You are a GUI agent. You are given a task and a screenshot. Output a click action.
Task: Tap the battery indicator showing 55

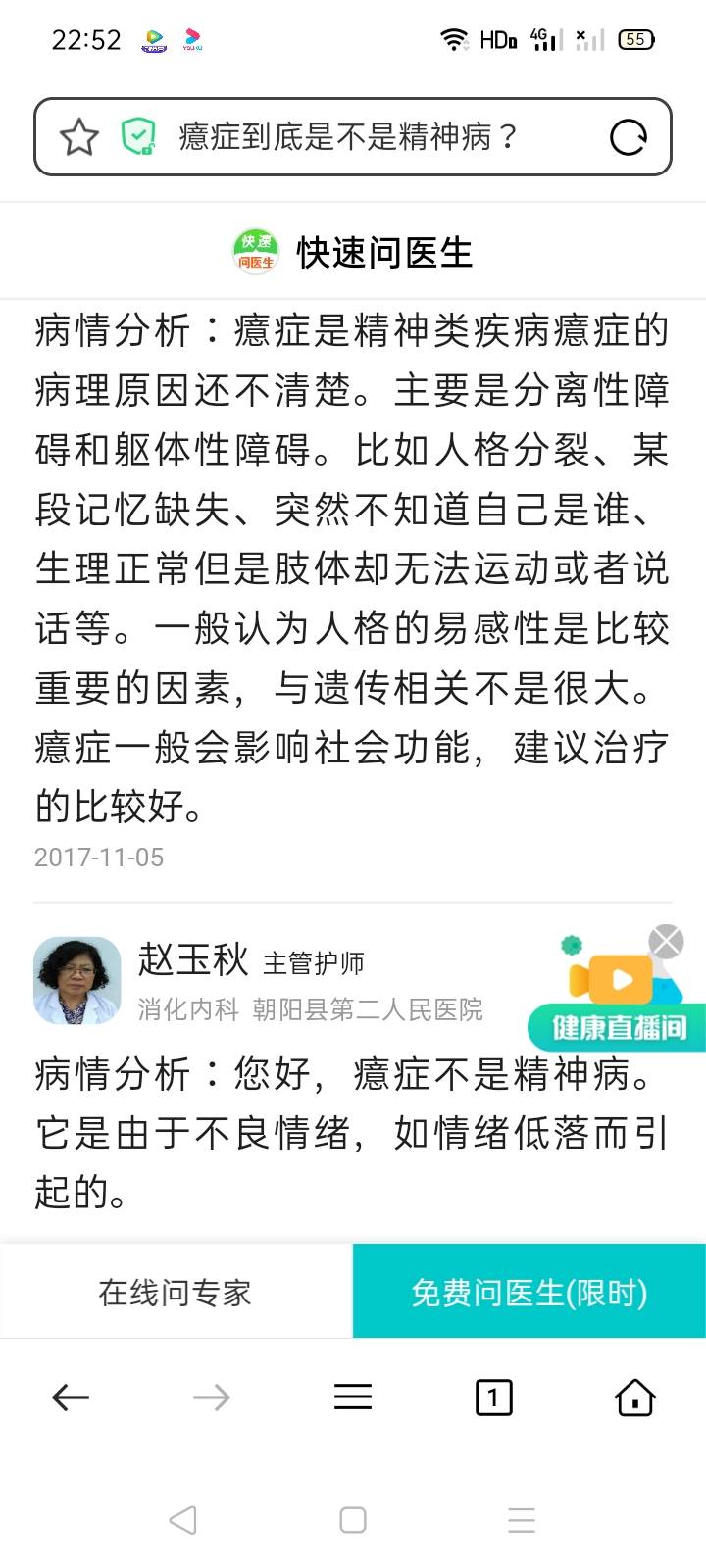pyautogui.click(x=635, y=38)
